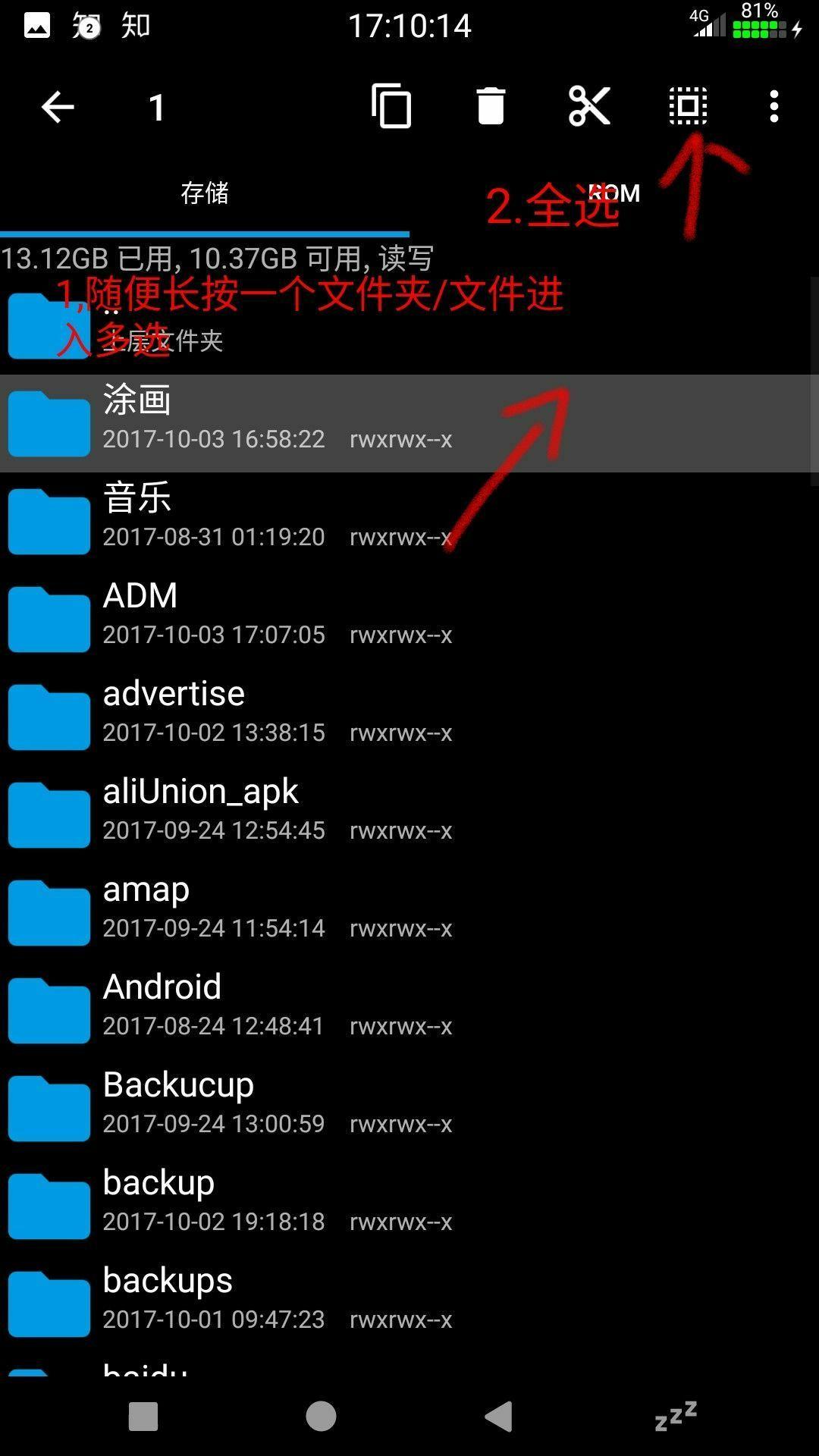Select the Android folder
This screenshot has width=819, height=1456.
click(409, 1010)
